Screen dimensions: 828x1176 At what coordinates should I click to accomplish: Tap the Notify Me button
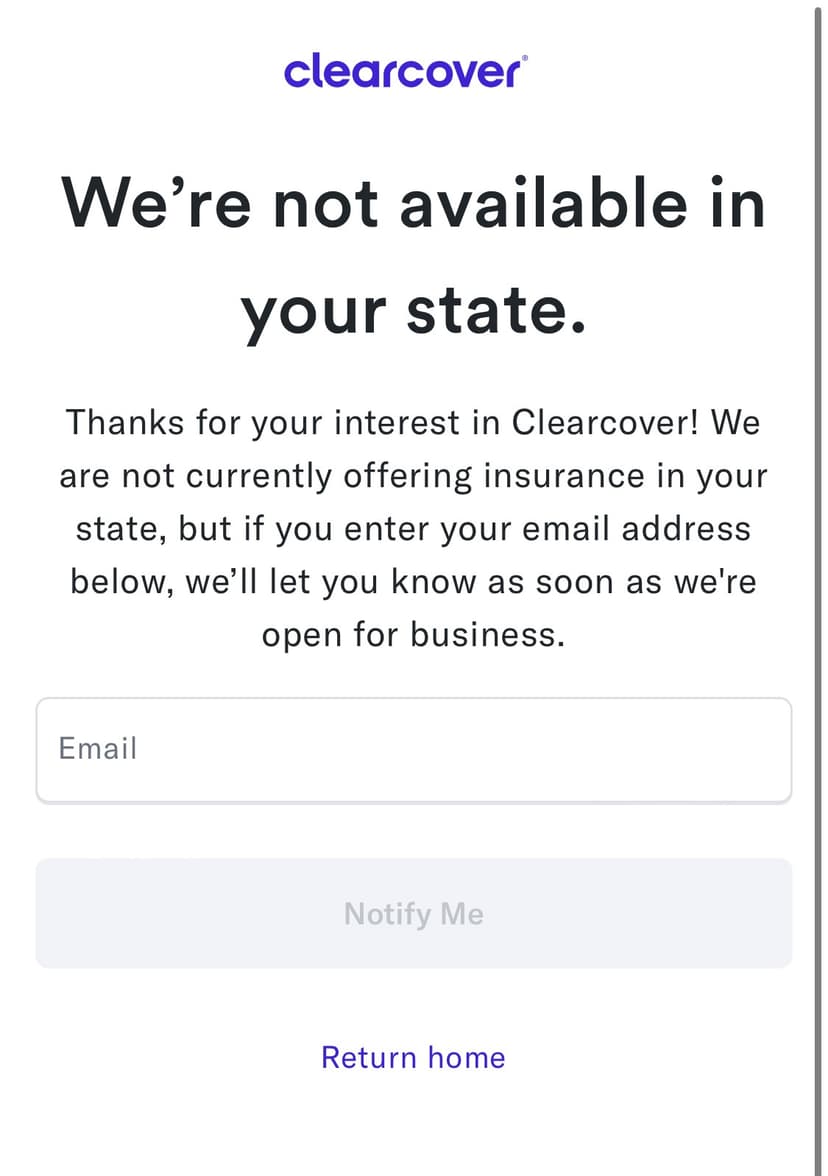click(x=413, y=913)
